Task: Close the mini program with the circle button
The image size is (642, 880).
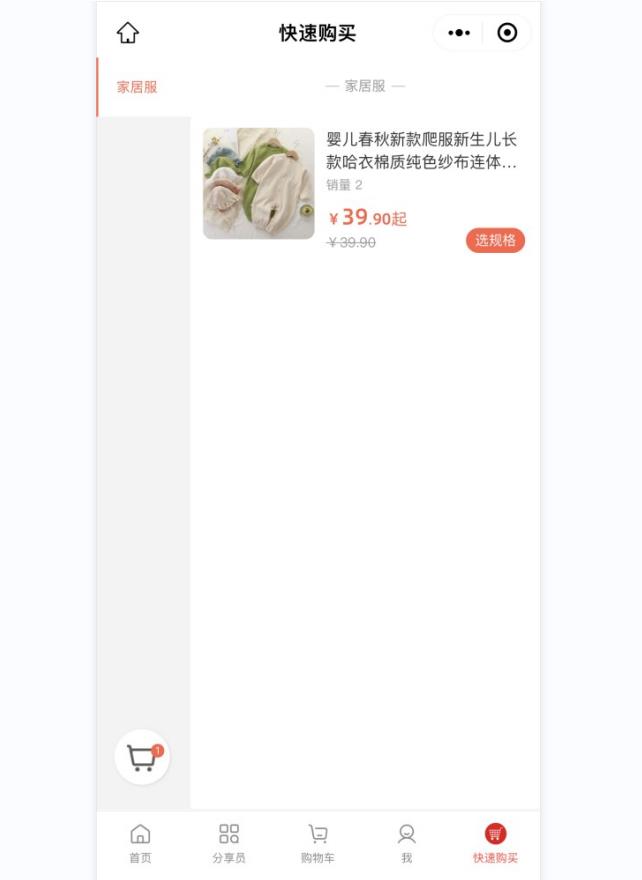Action: tap(507, 33)
